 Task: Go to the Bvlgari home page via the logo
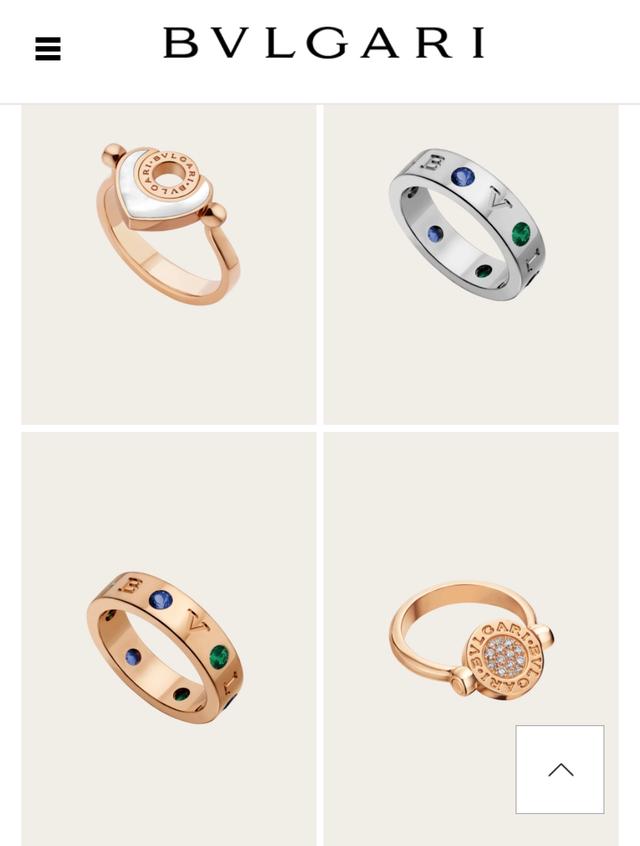[324, 43]
